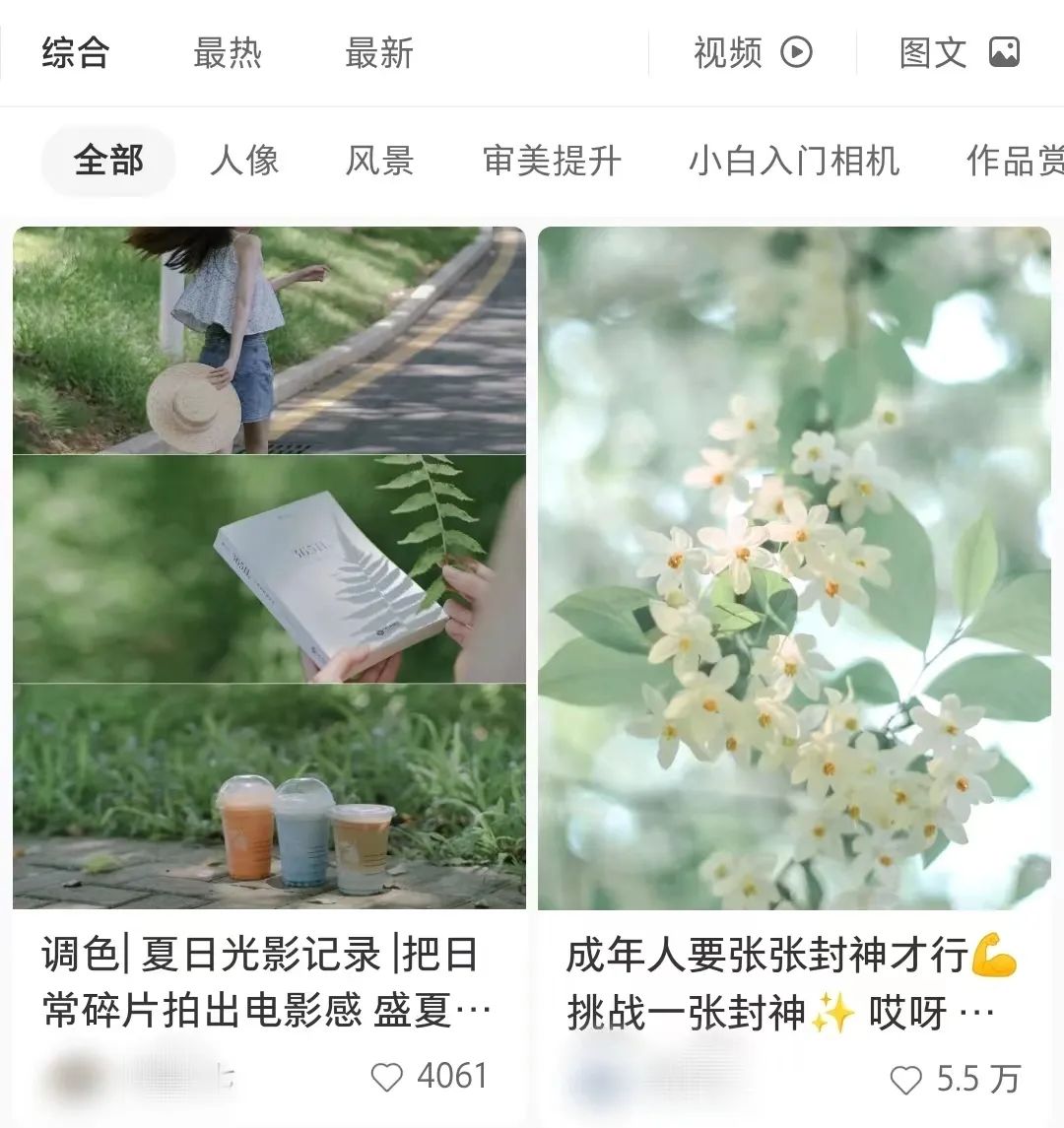Like the 夏日光影记录 post
Image resolution: width=1064 pixels, height=1128 pixels.
pos(387,1077)
